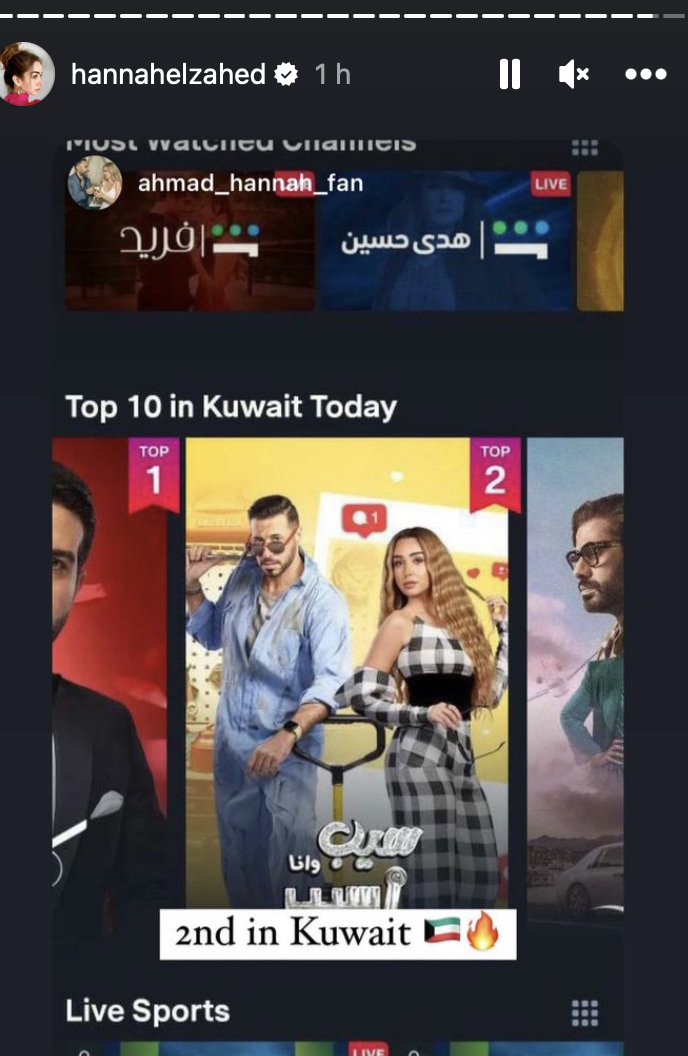Open hannahelzahed's profile picture
688x1056 pixels.
[x=27, y=74]
